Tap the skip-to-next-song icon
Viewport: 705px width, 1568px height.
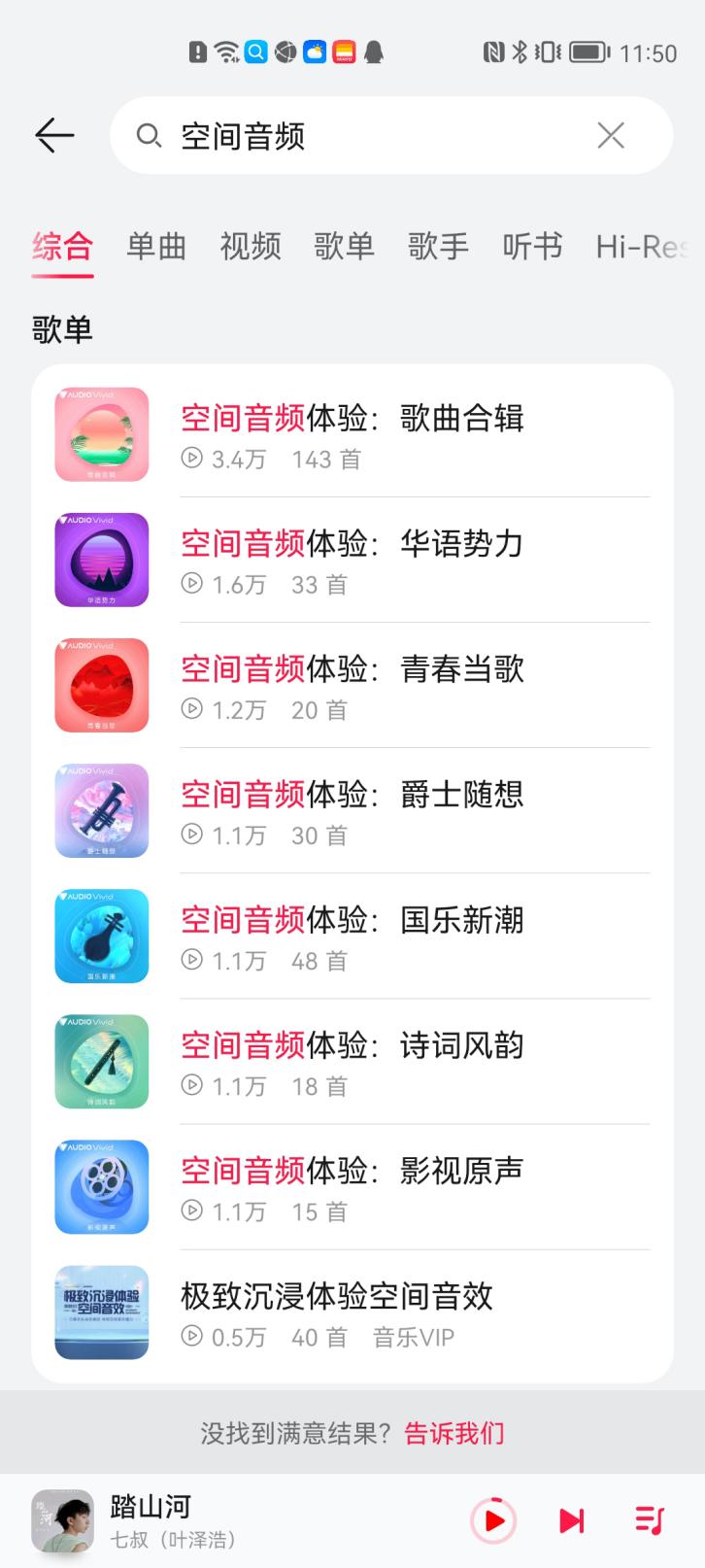pyautogui.click(x=571, y=1521)
